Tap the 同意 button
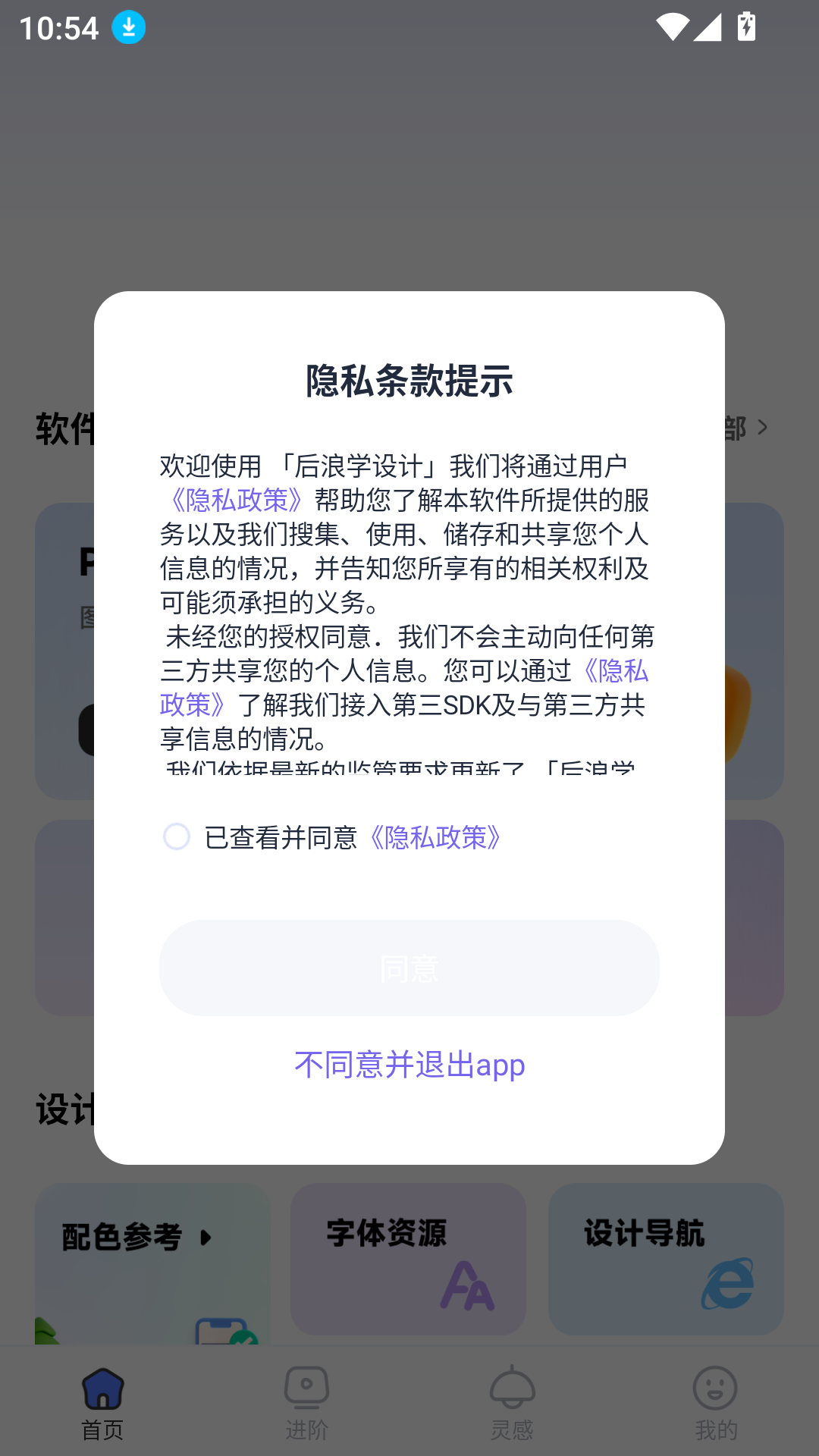Viewport: 819px width, 1456px height. (x=409, y=968)
